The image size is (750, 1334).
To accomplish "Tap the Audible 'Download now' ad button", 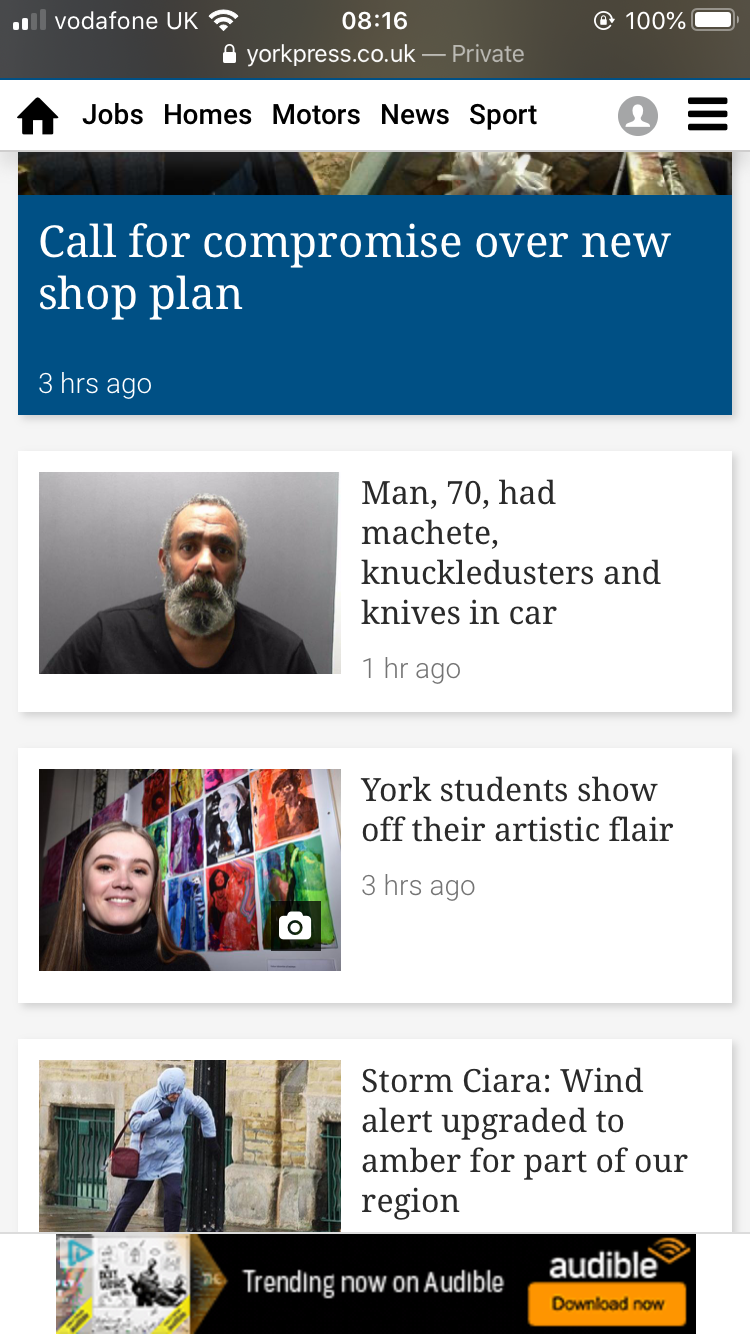I will pos(607,1303).
